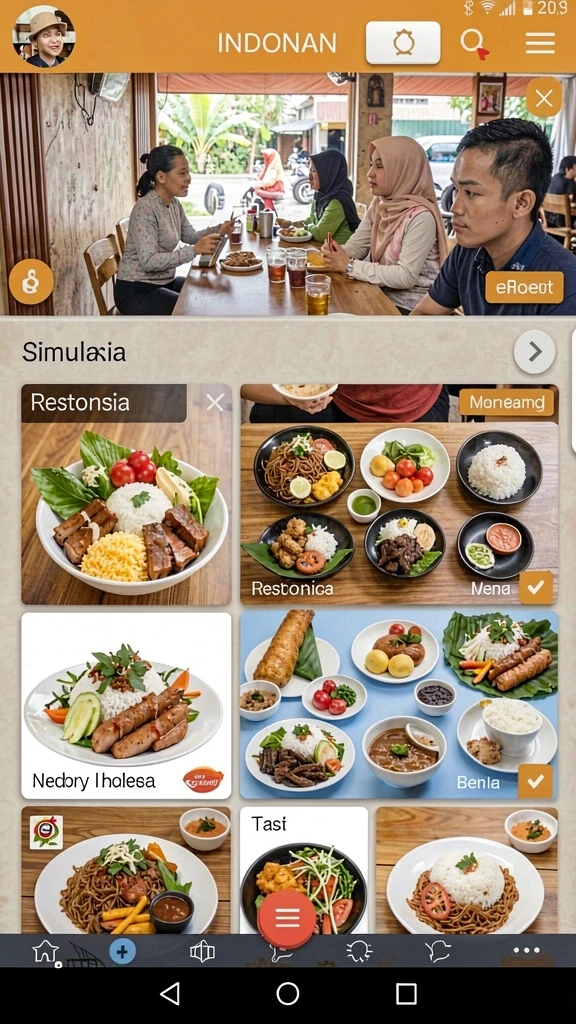Viewport: 576px width, 1024px height.
Task: Tap the Moneamg button
Action: tap(507, 402)
